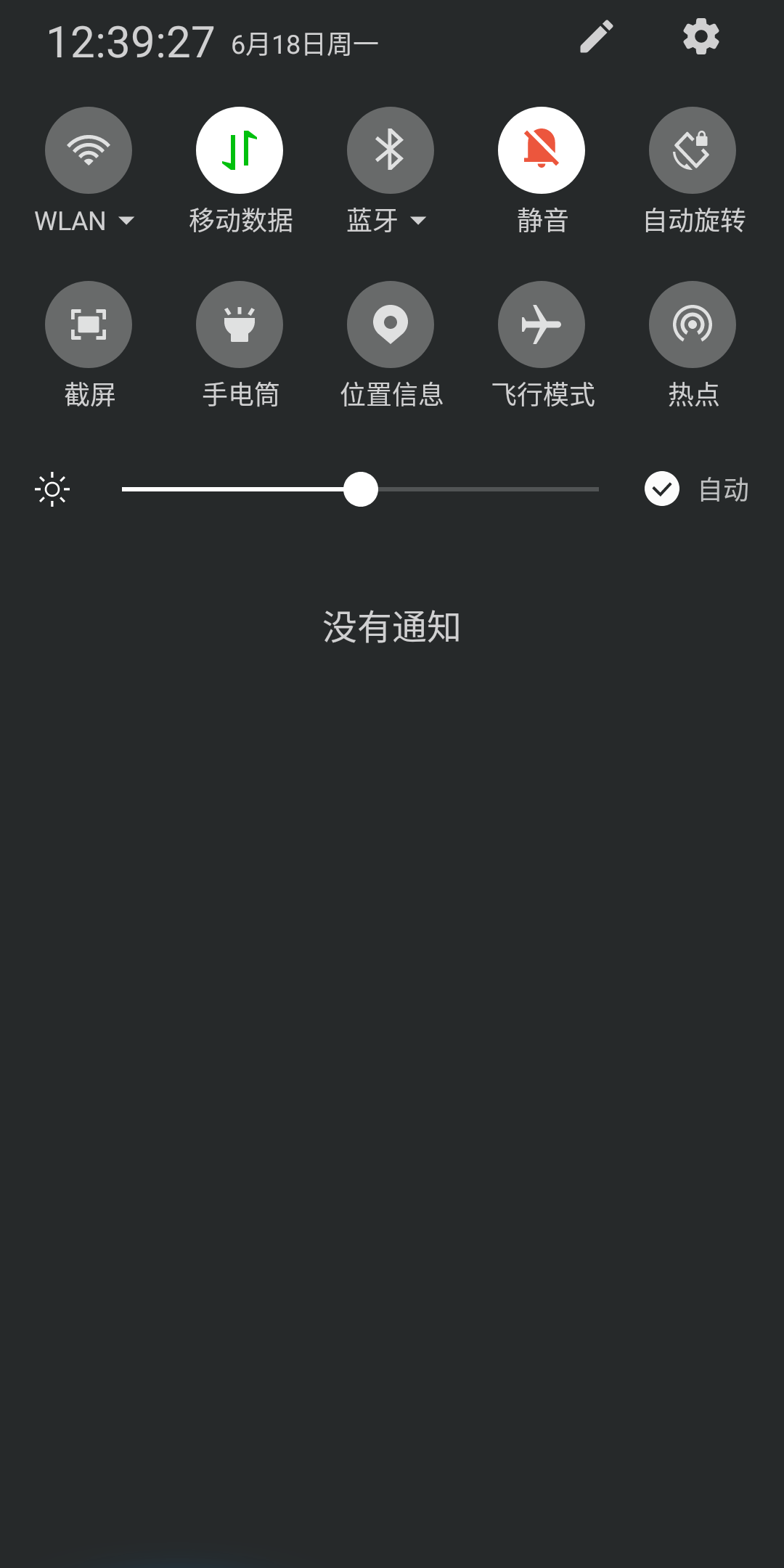The height and width of the screenshot is (1568, 784).
Task: Toggle auto-rotate (自动旋转)
Action: (693, 150)
